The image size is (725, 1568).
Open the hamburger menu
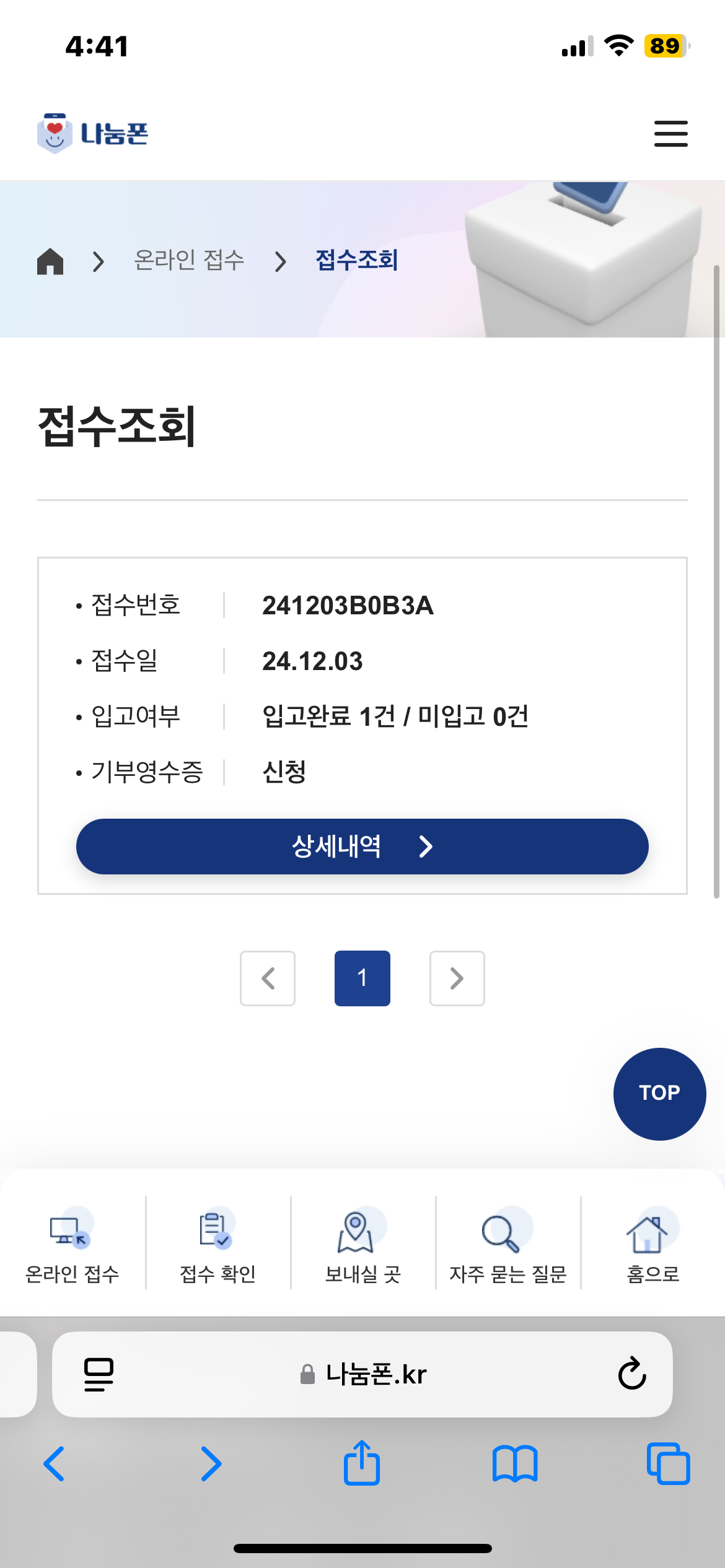(x=670, y=134)
